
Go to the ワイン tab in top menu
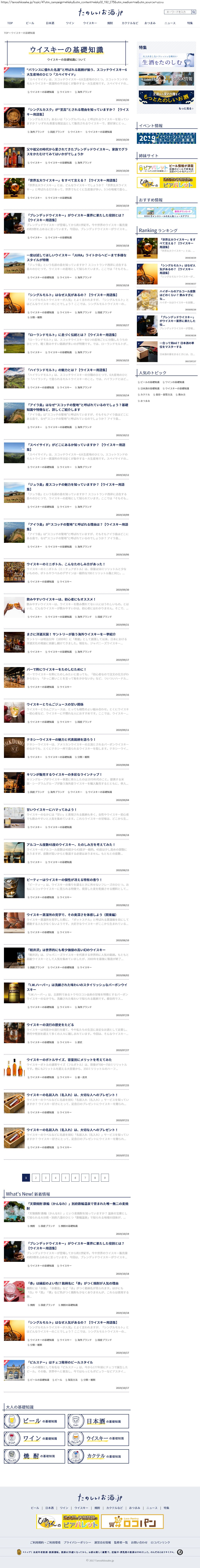coord(70,23)
